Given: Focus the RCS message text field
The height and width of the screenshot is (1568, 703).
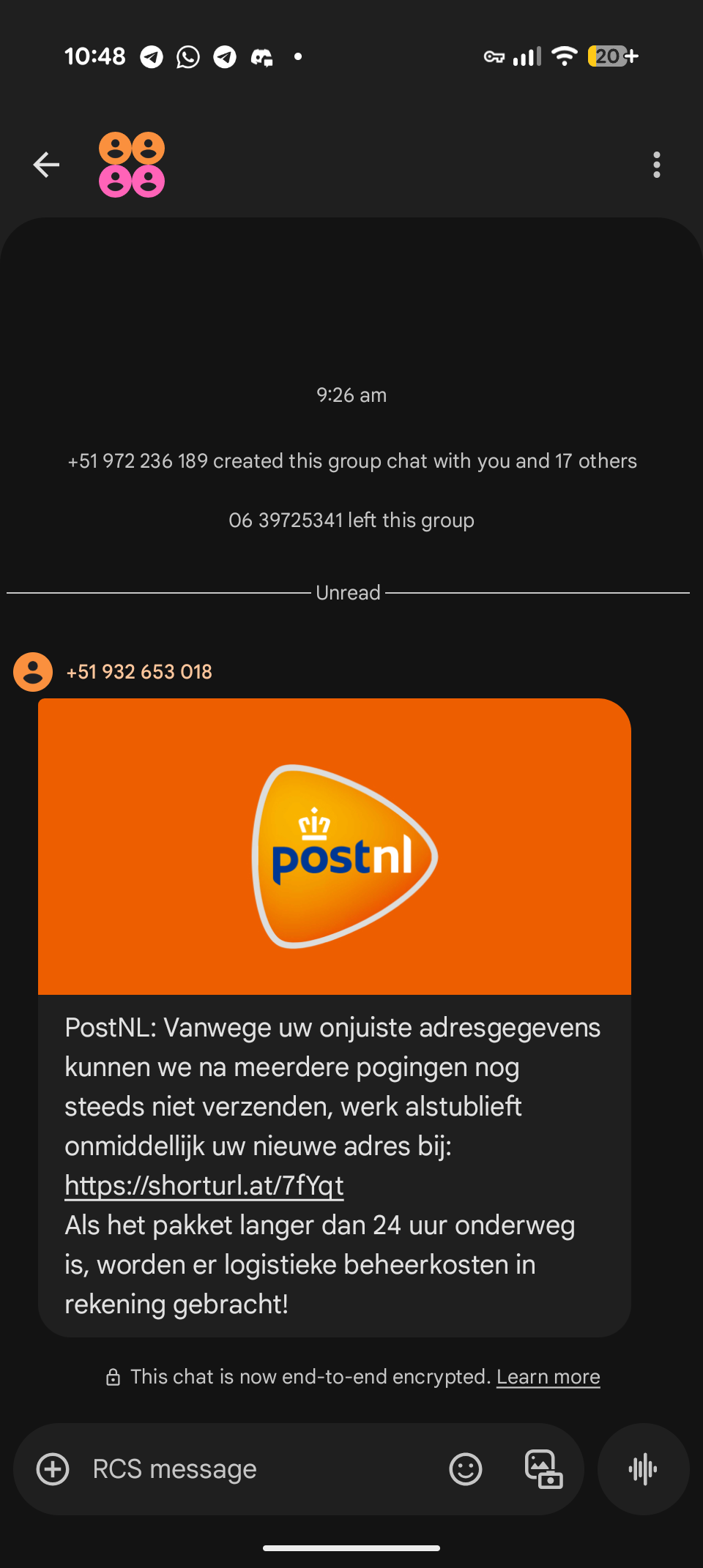Looking at the screenshot, I should tap(256, 1469).
